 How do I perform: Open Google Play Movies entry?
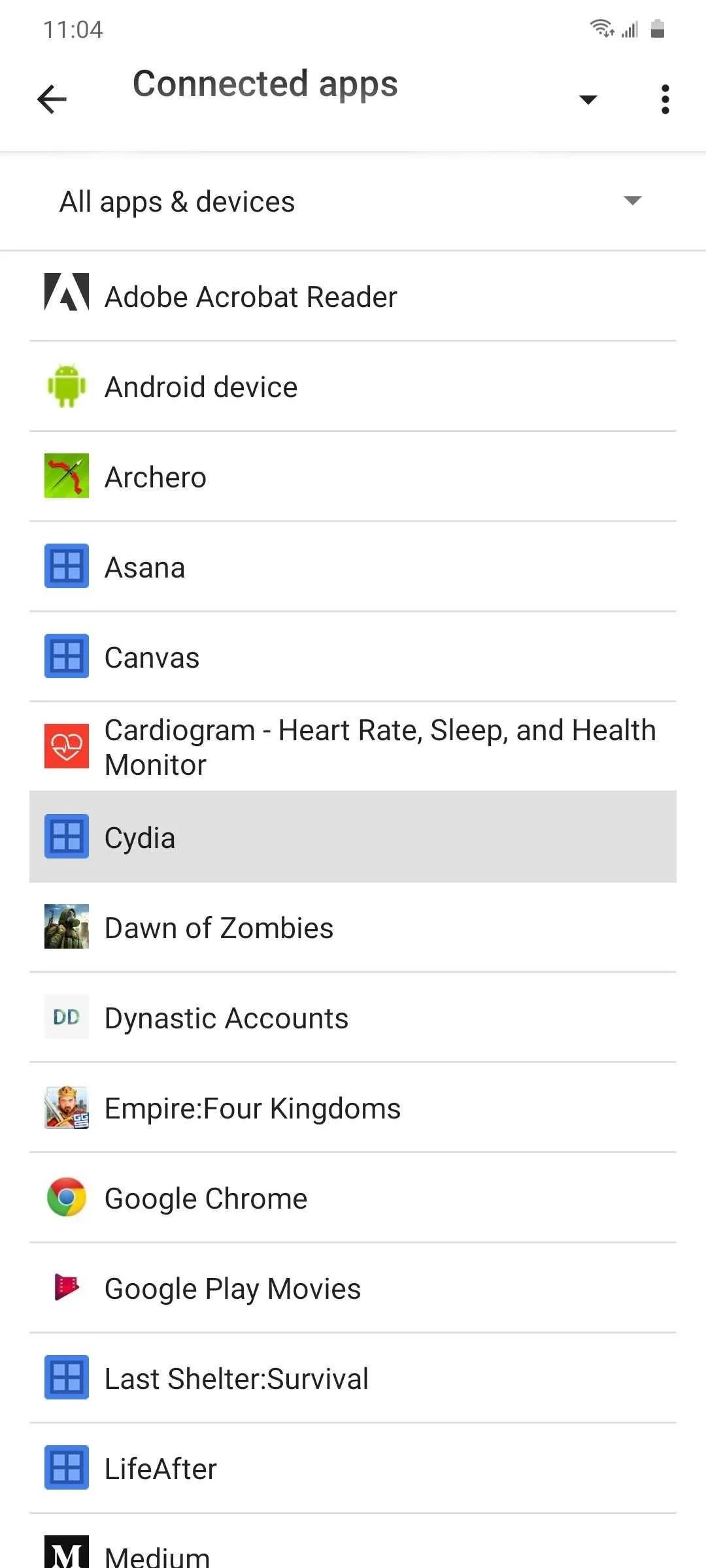(353, 1288)
